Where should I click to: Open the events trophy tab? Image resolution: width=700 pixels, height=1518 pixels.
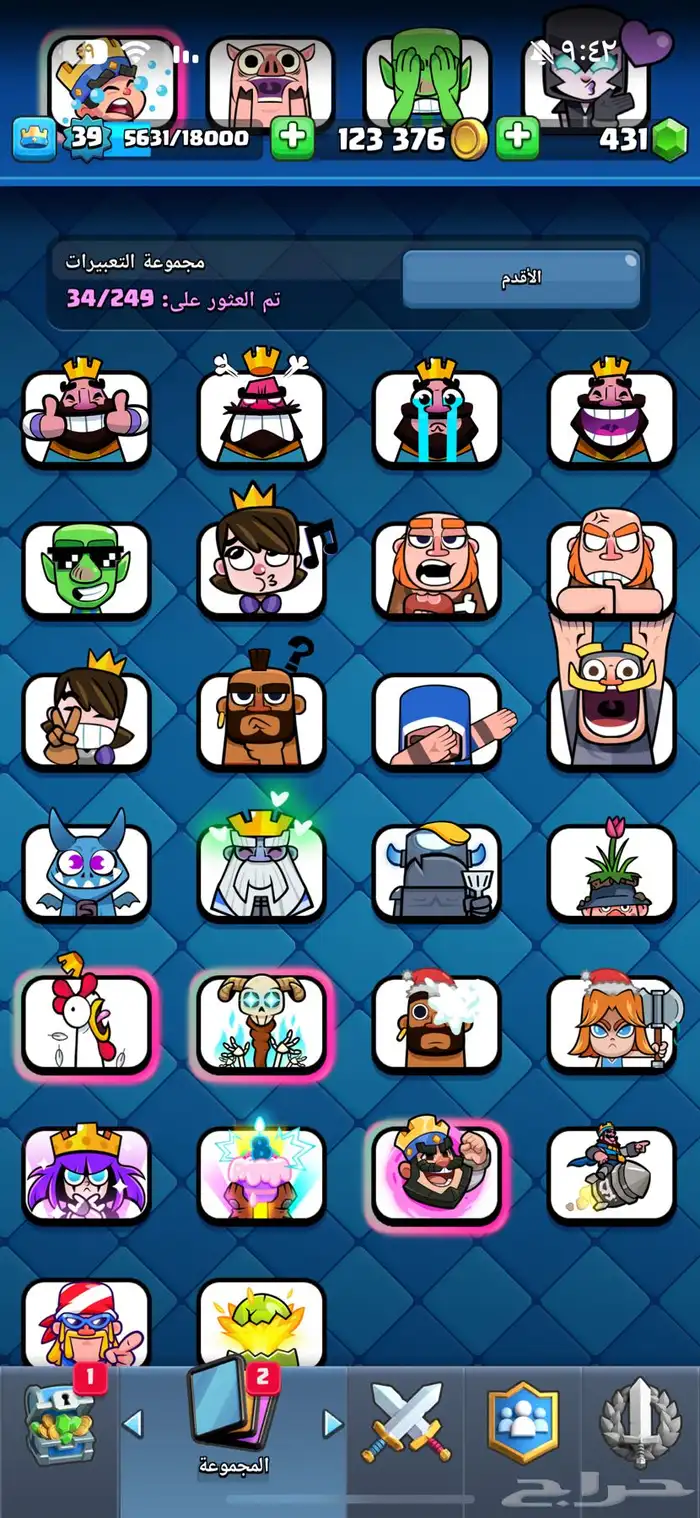click(x=640, y=1423)
